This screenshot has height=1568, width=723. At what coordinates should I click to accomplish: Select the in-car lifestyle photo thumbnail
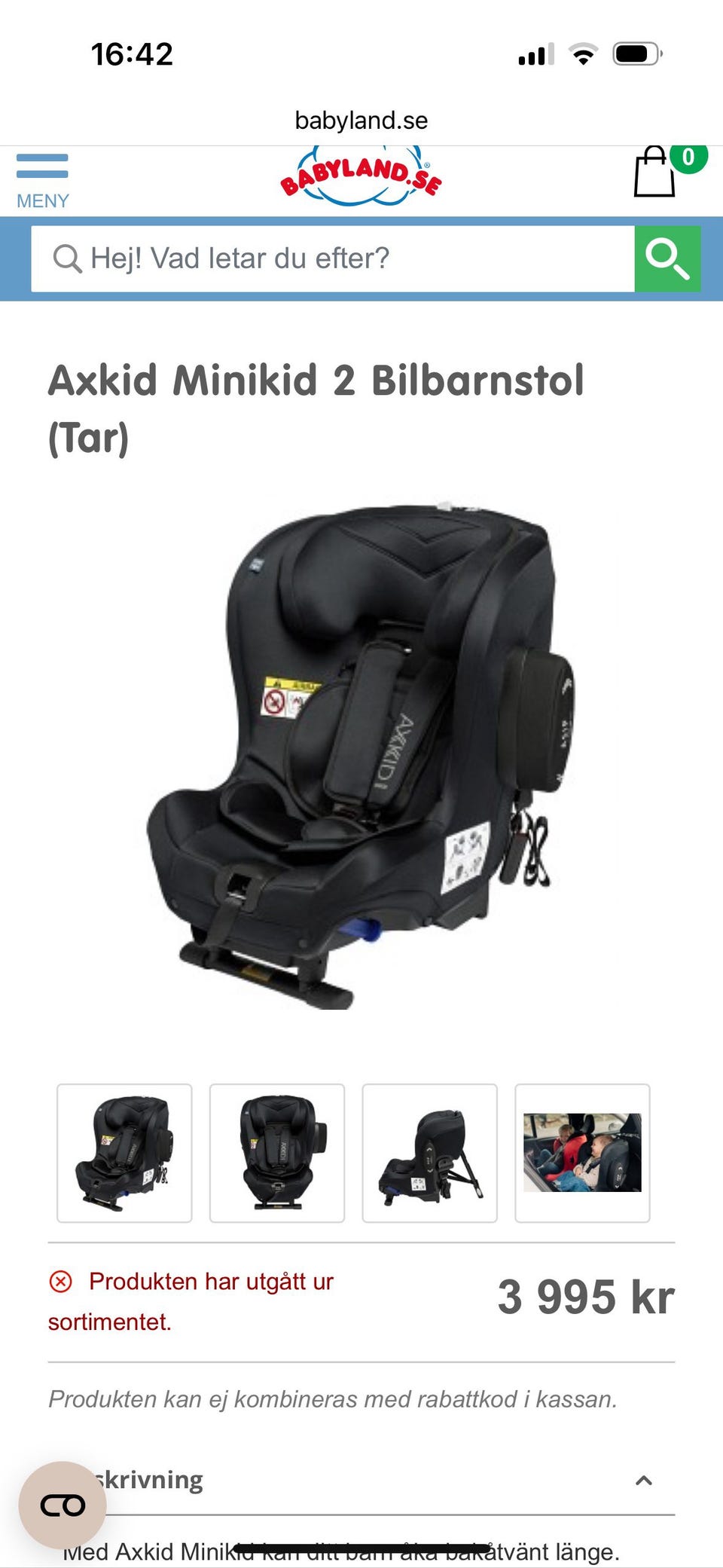click(582, 1152)
